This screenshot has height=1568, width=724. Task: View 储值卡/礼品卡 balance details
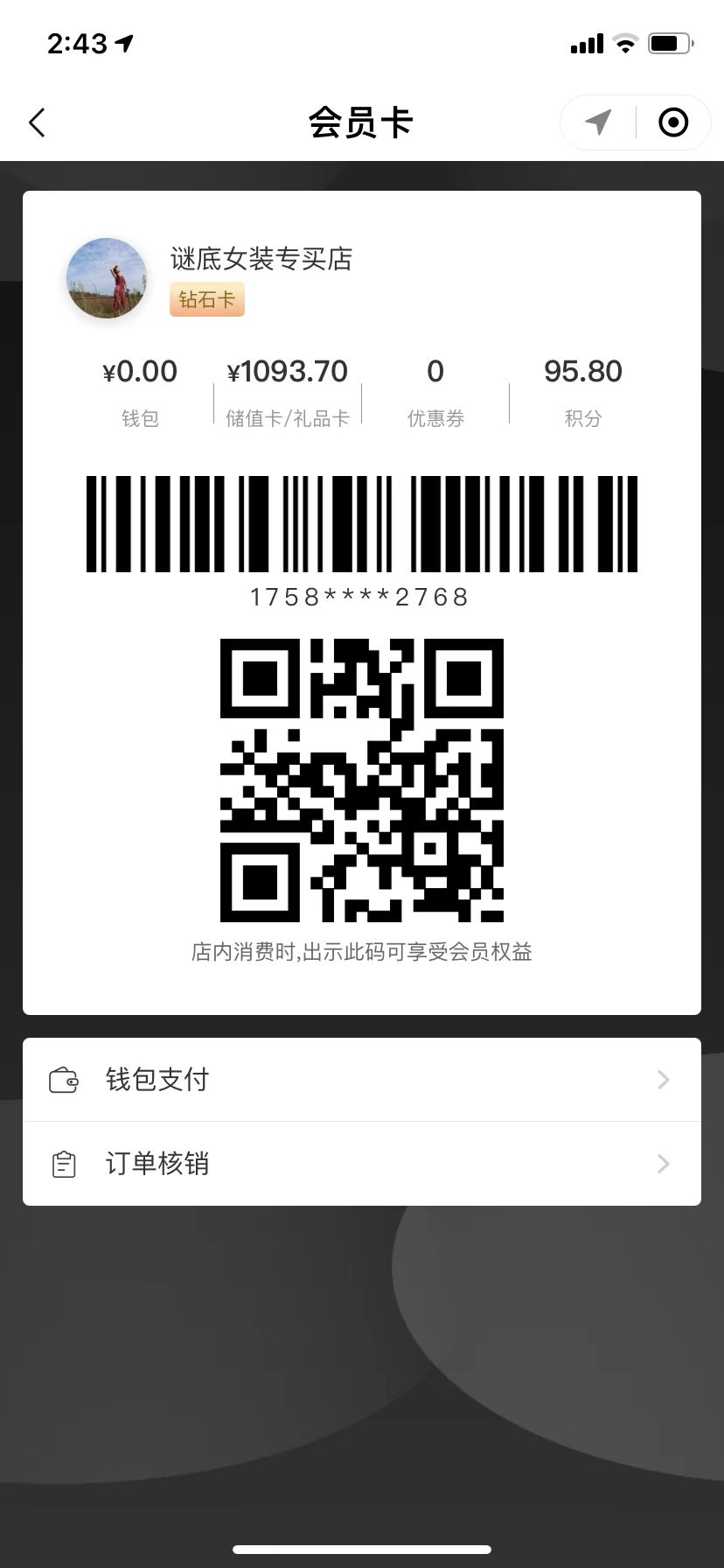[288, 391]
